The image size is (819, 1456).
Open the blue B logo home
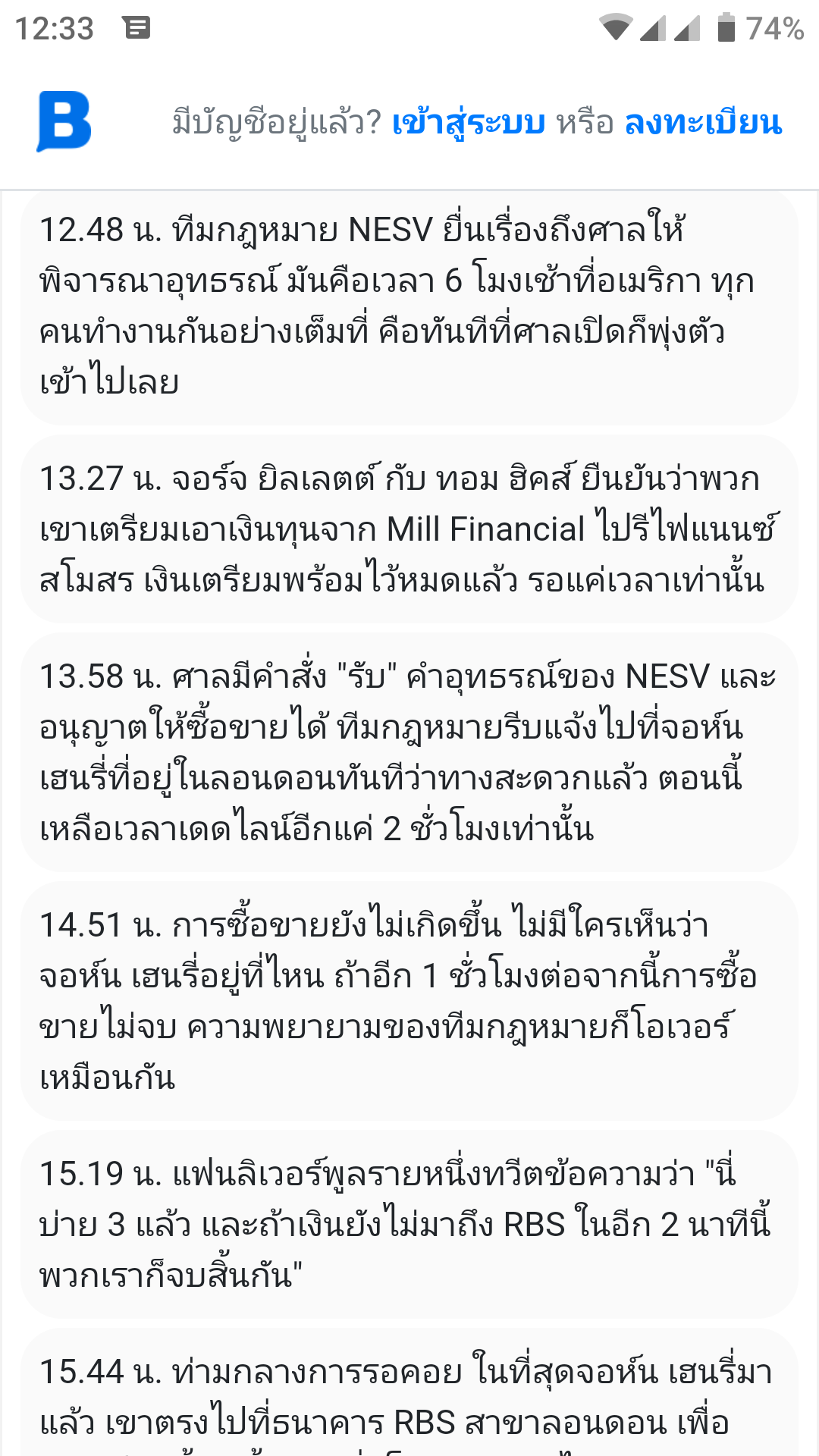click(x=64, y=121)
